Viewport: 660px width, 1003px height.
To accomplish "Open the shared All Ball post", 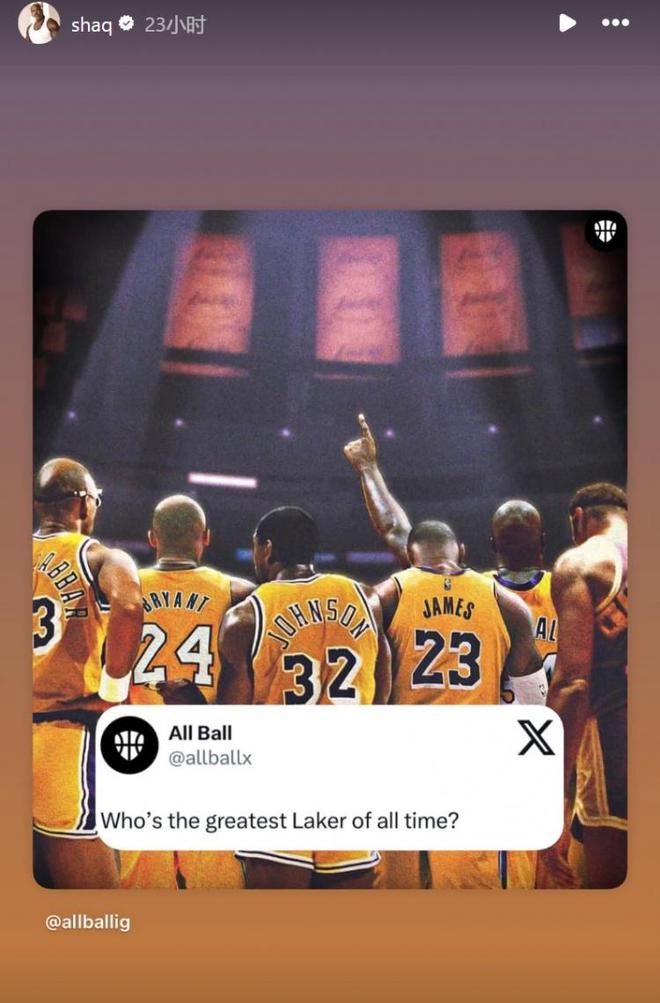I will point(330,500).
